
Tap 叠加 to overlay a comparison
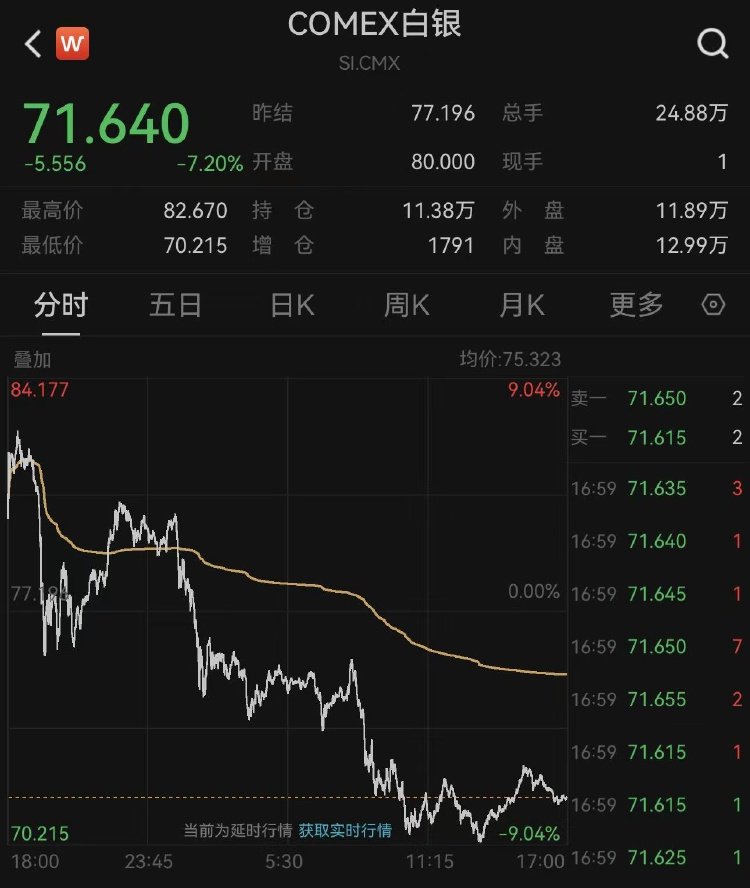pos(32,359)
